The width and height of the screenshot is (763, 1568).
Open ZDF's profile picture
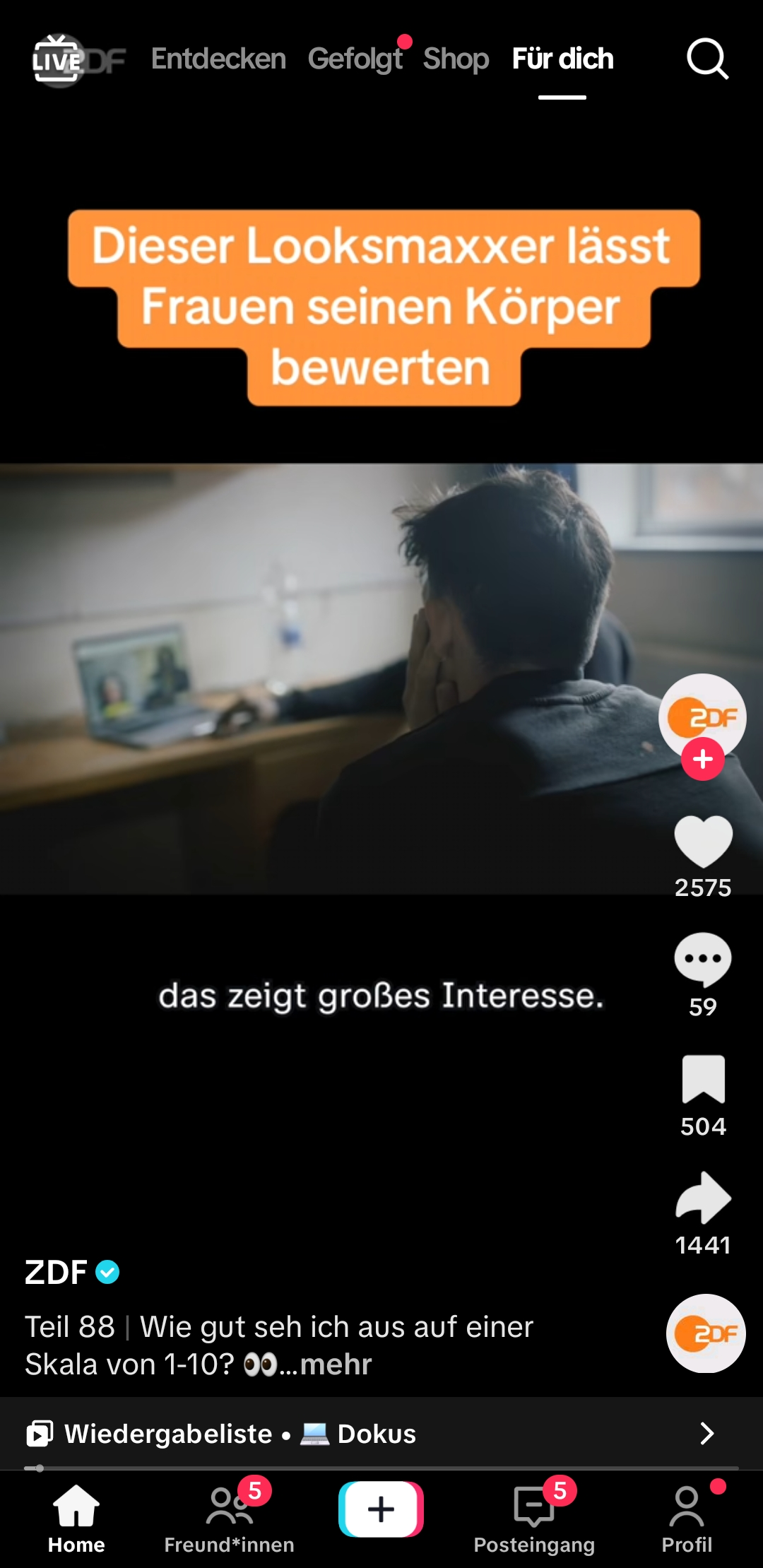[x=702, y=714]
